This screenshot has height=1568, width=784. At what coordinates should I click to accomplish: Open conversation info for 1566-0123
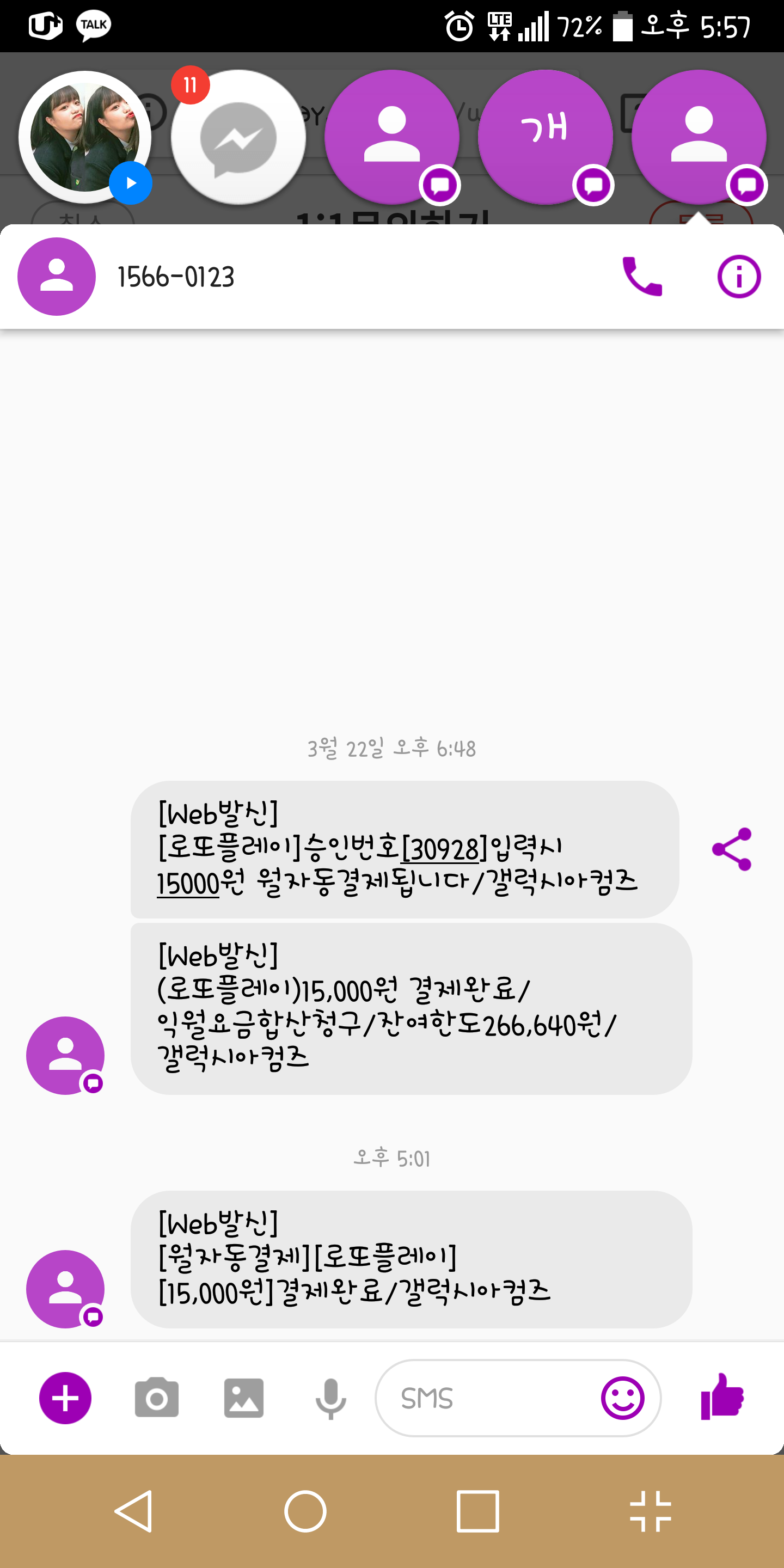[739, 277]
